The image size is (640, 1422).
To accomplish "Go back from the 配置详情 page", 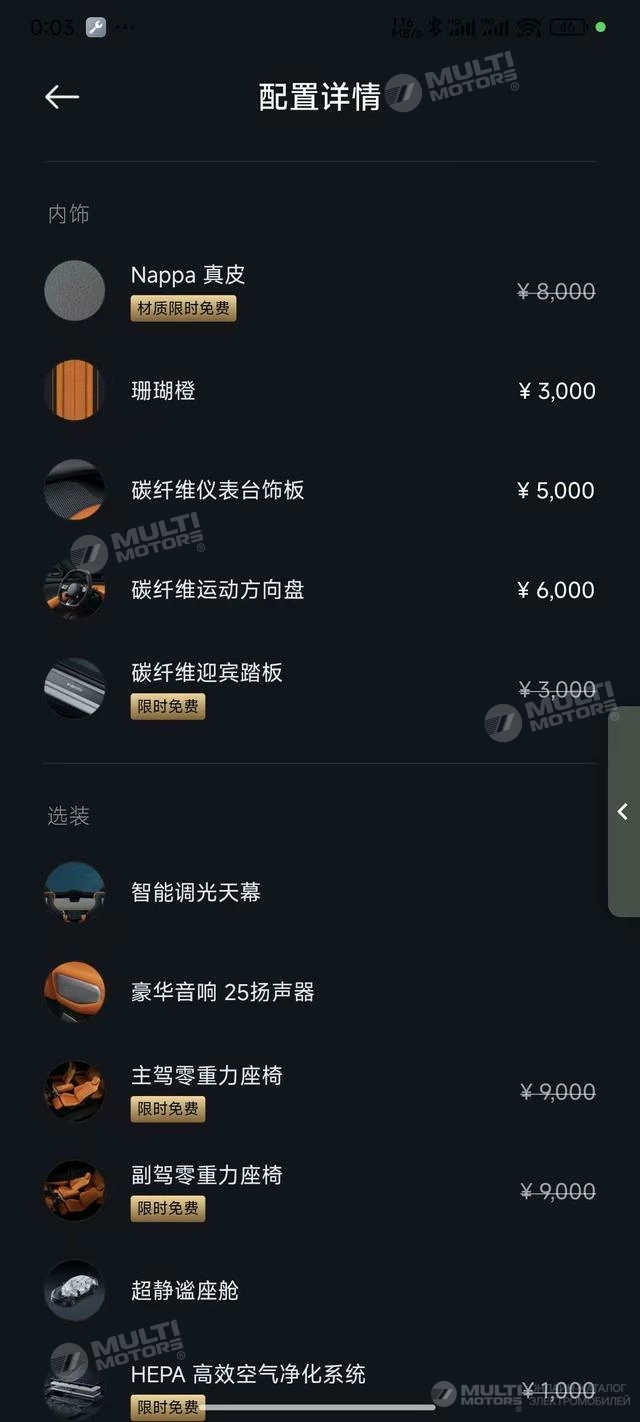I will tap(62, 97).
